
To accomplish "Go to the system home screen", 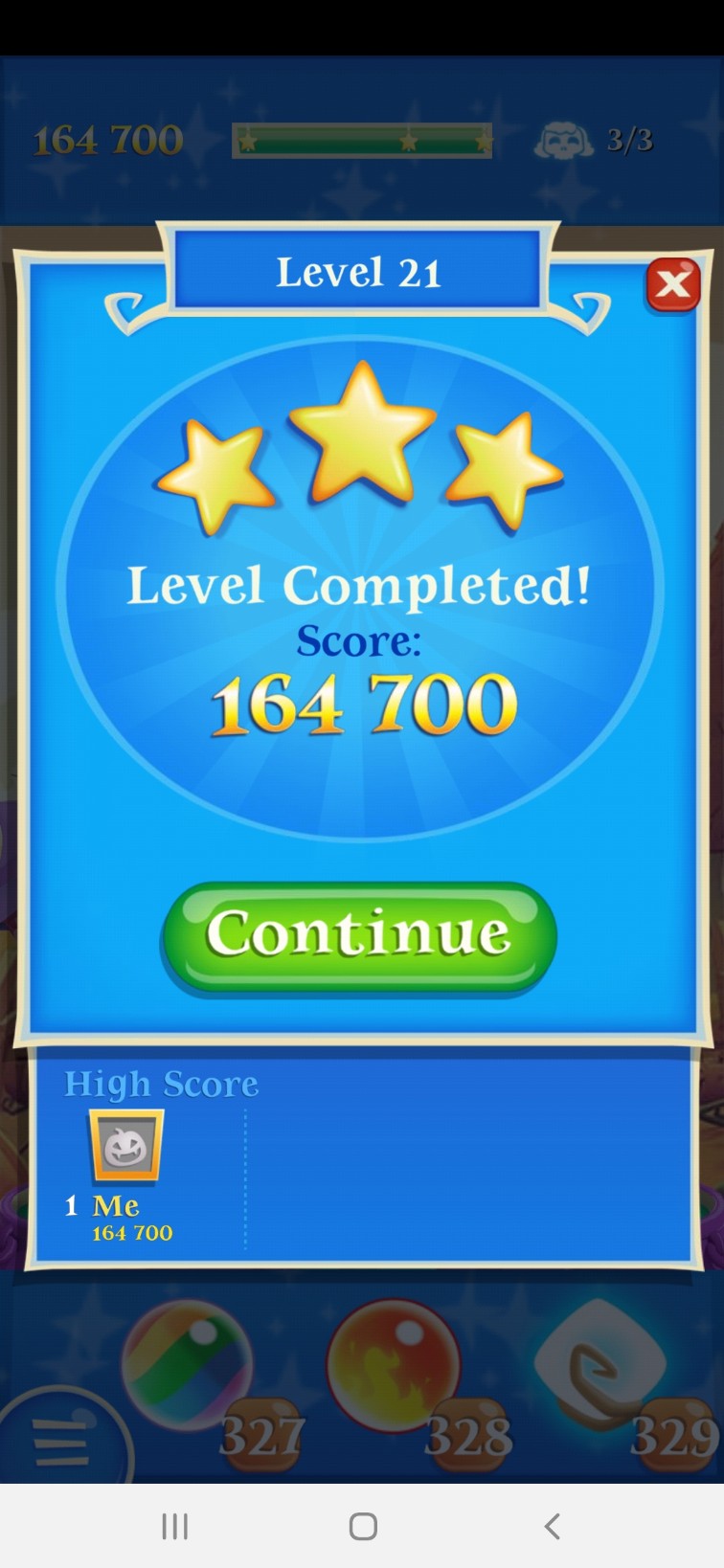I will pos(362,1526).
